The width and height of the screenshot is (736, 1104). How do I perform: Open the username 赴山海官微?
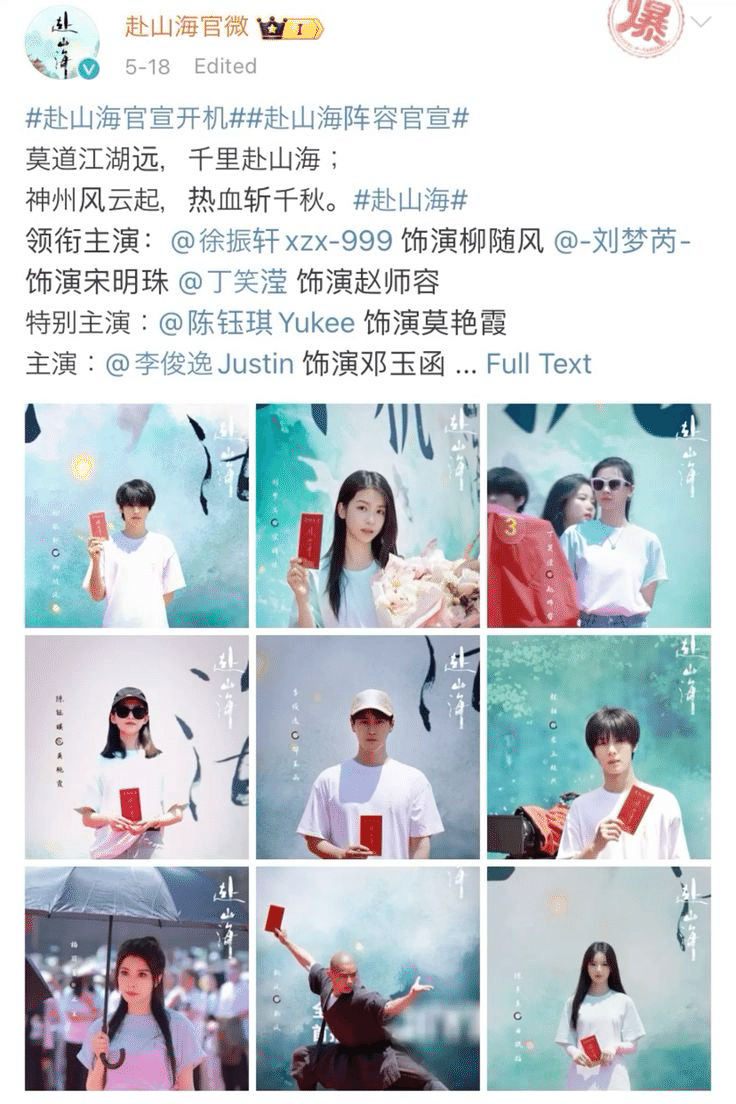point(186,27)
